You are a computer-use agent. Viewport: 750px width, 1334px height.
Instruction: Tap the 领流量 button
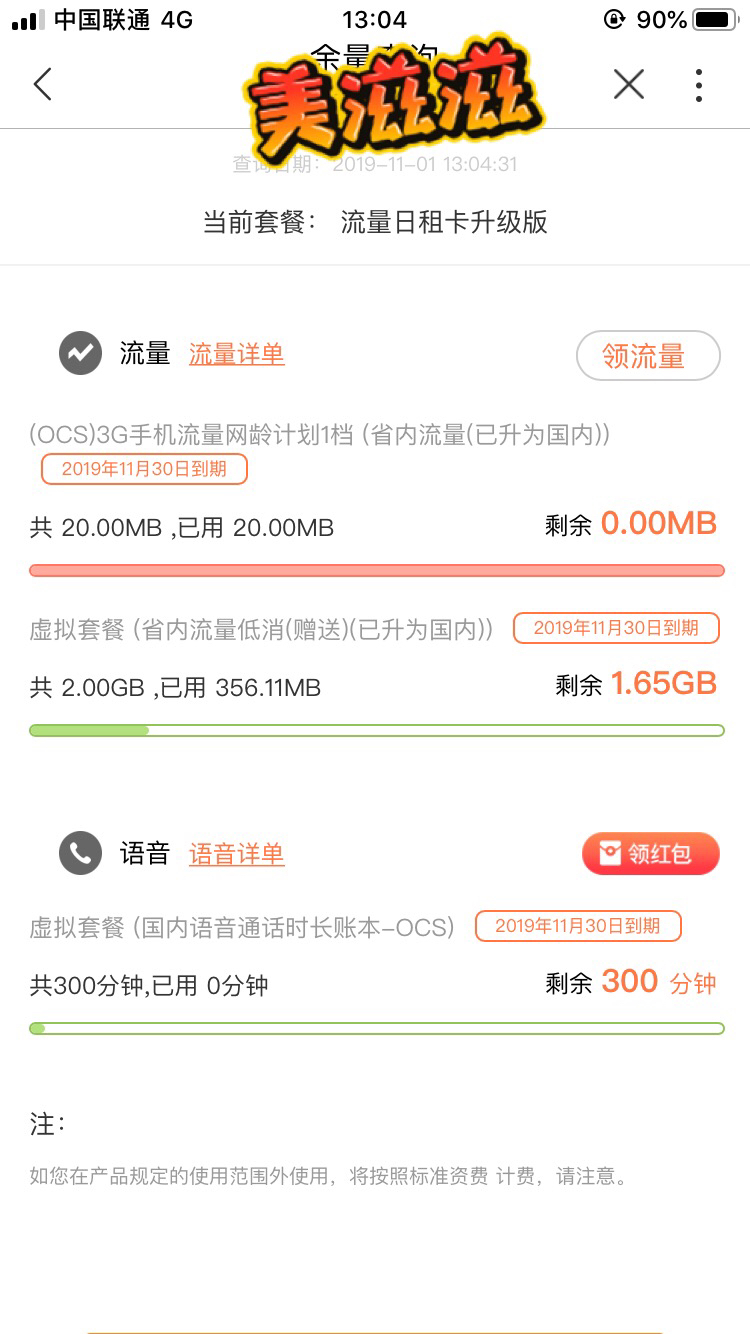(648, 356)
